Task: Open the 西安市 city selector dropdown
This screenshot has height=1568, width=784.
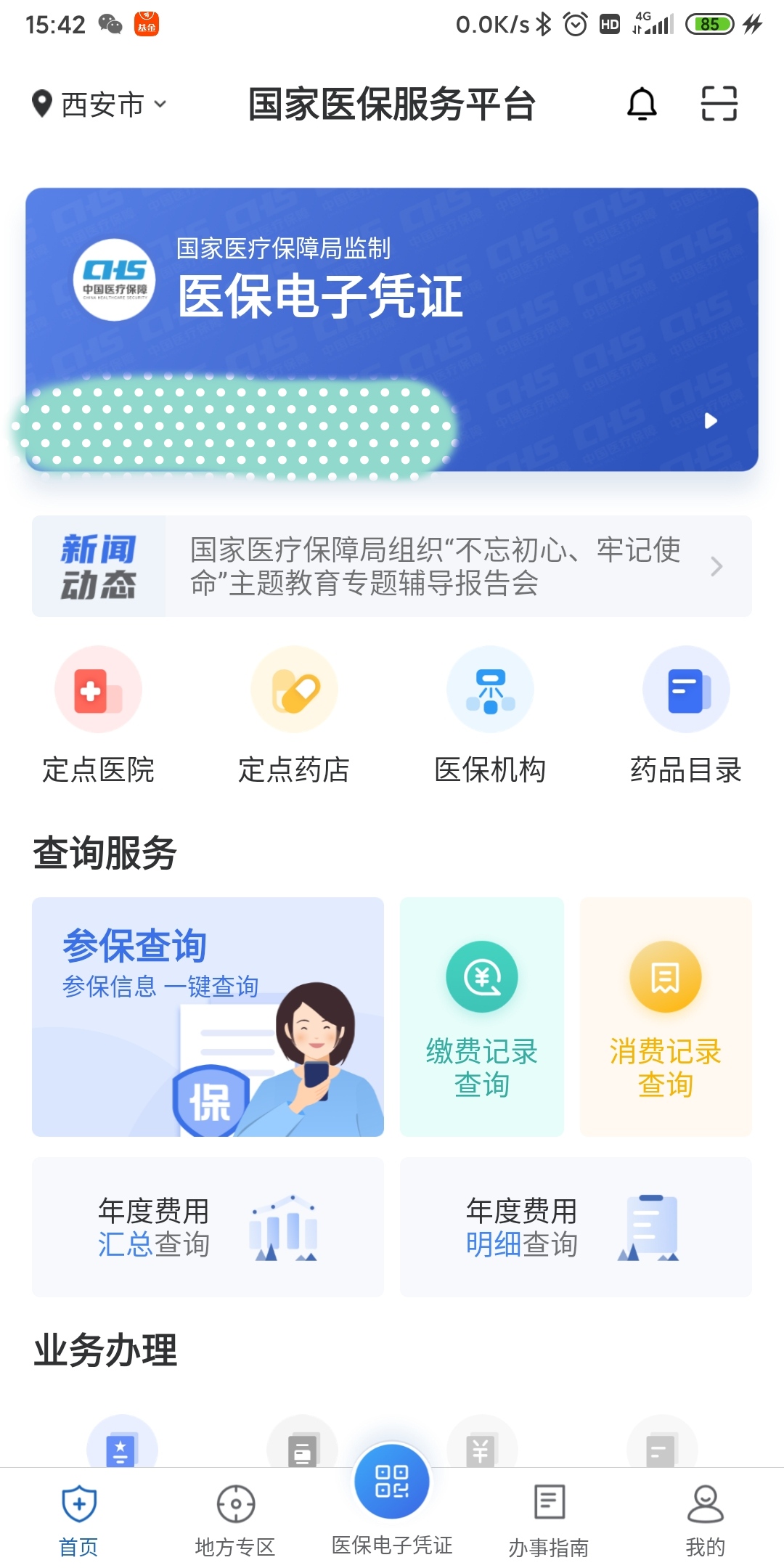Action: [x=100, y=105]
